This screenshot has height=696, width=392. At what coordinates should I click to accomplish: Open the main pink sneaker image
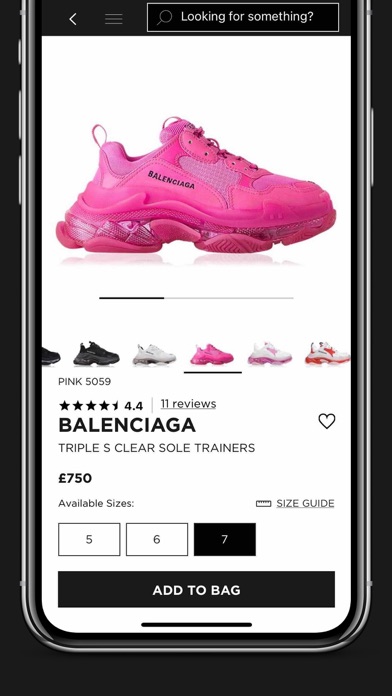pos(196,190)
